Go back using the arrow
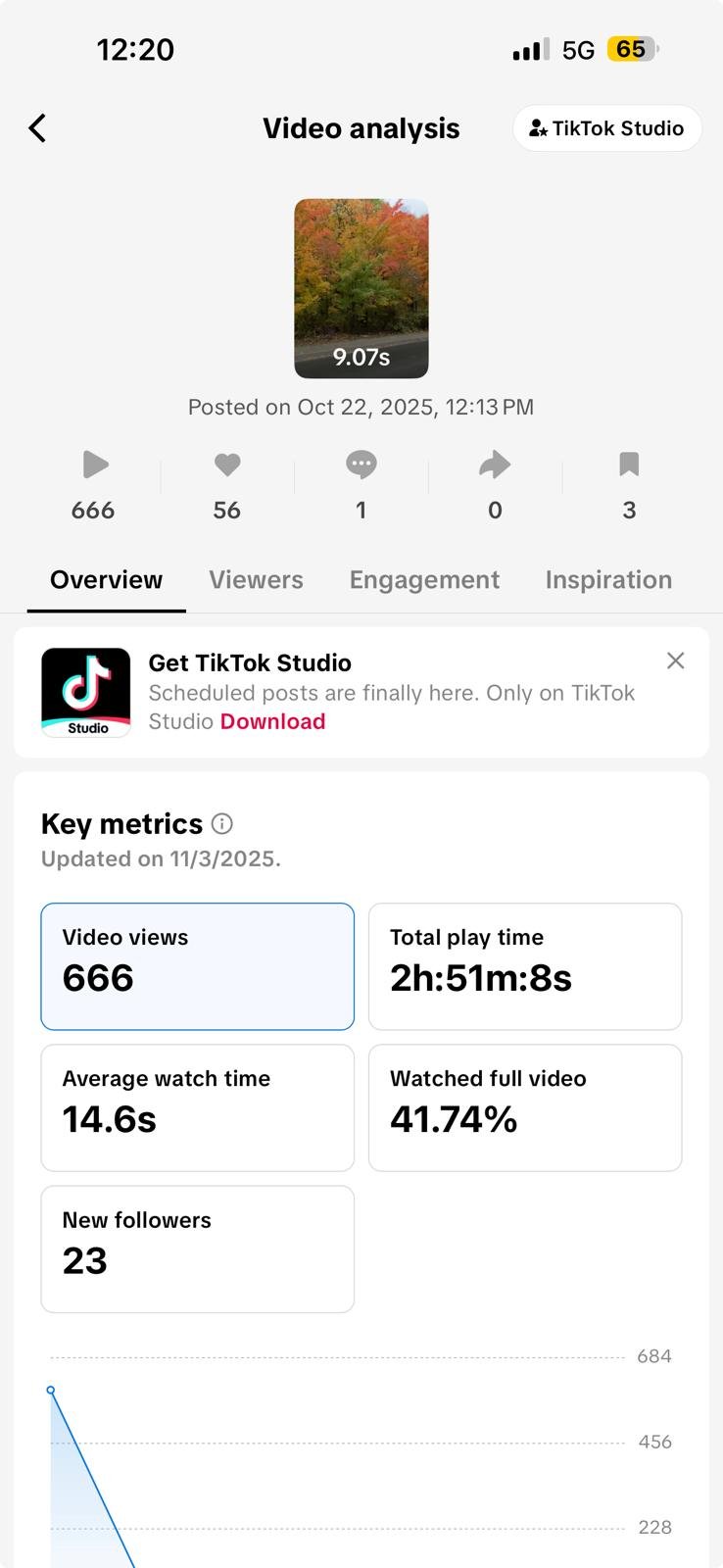 coord(37,128)
